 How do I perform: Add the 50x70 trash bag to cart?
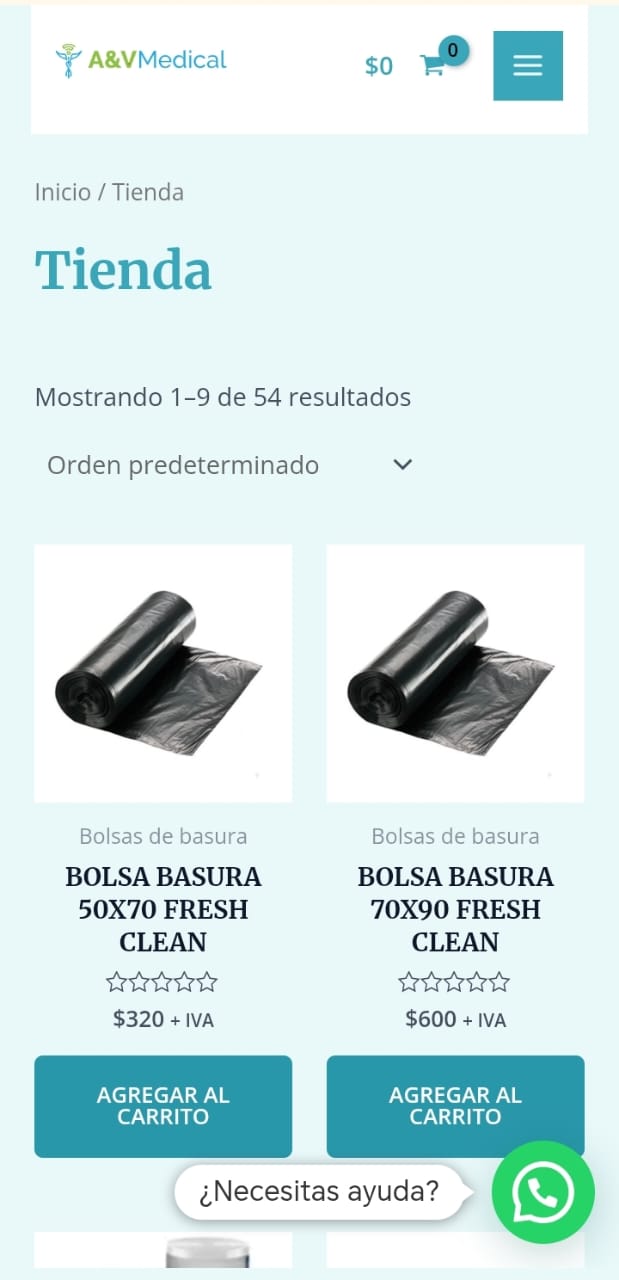pyautogui.click(x=163, y=1106)
